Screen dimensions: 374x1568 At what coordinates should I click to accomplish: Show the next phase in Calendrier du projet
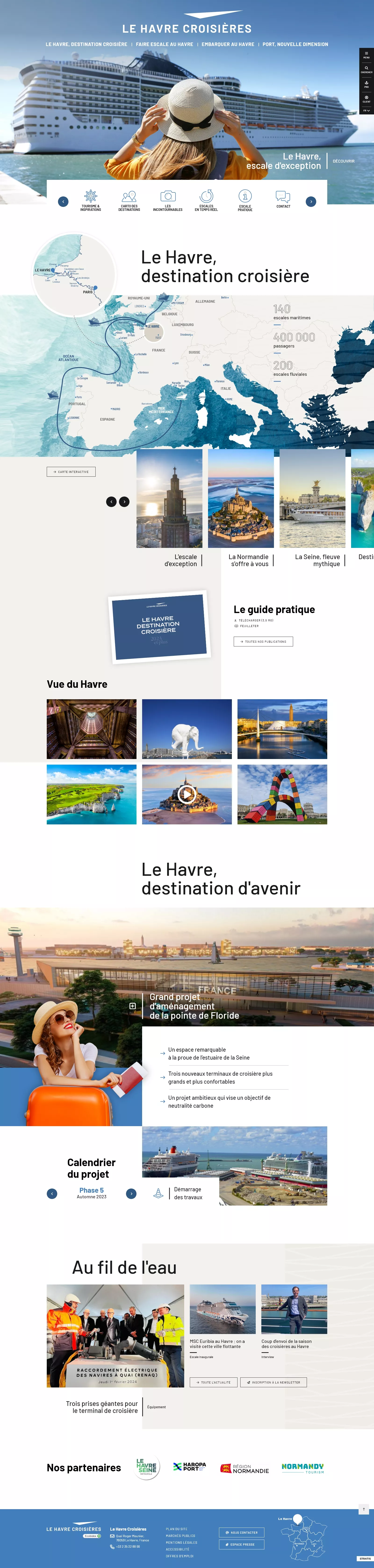pos(131,1194)
